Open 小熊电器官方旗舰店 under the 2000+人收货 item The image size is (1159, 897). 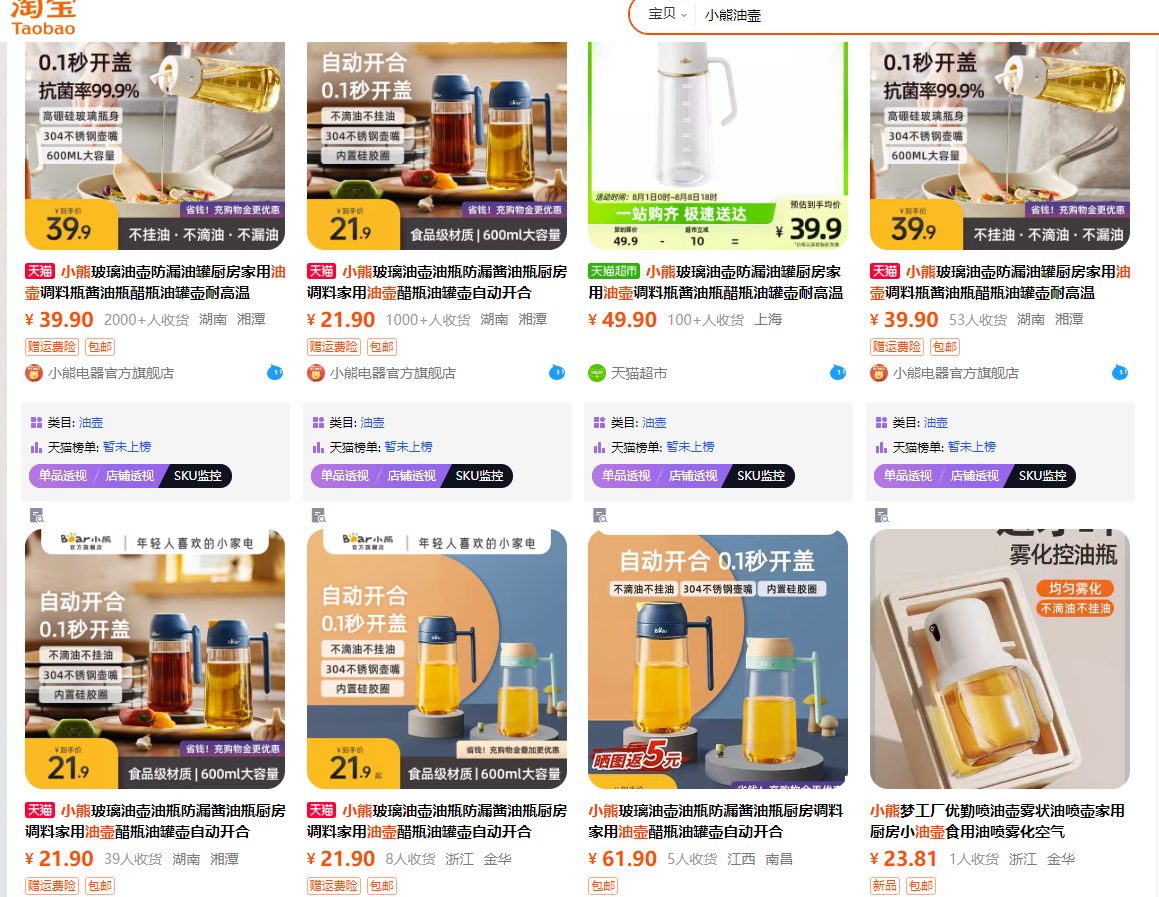click(111, 373)
